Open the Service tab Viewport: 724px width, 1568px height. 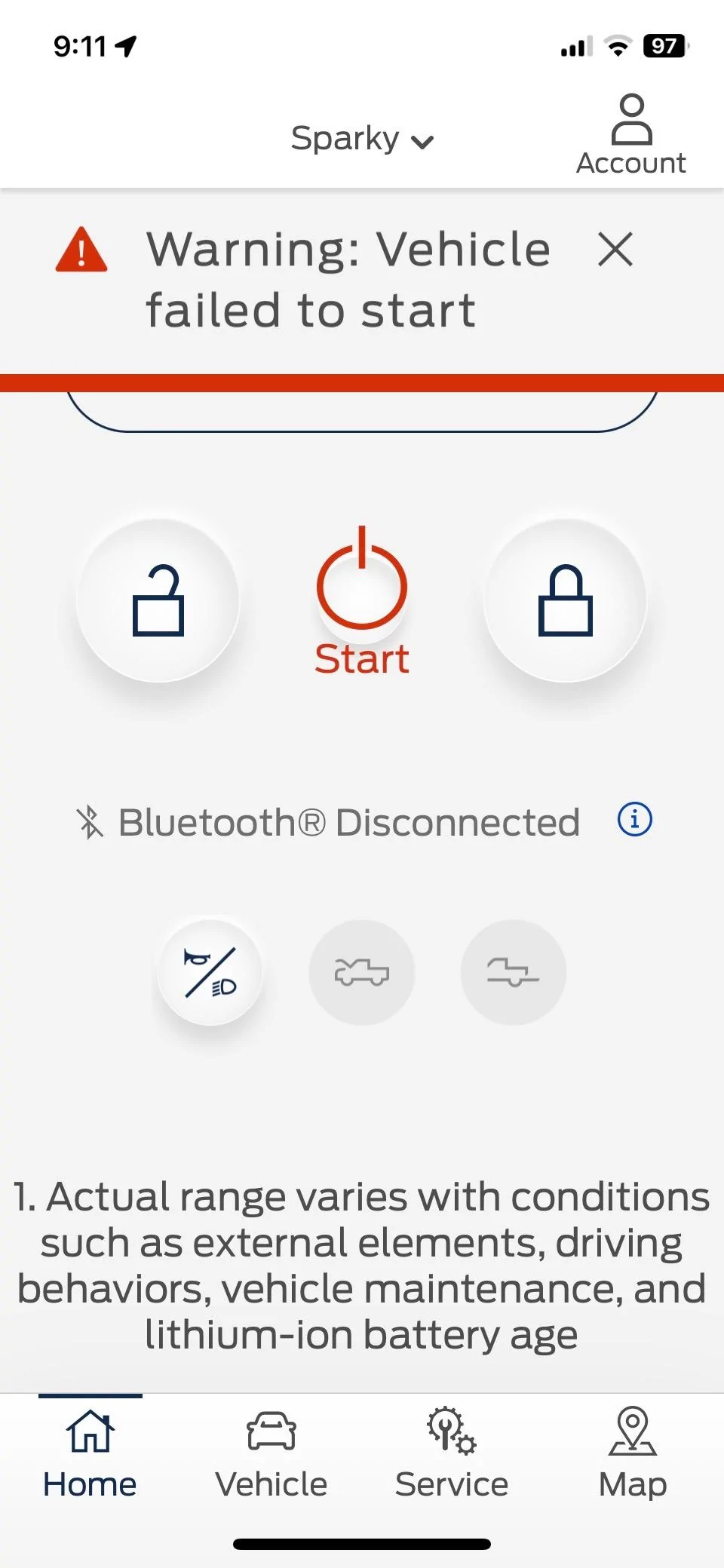tap(452, 1453)
